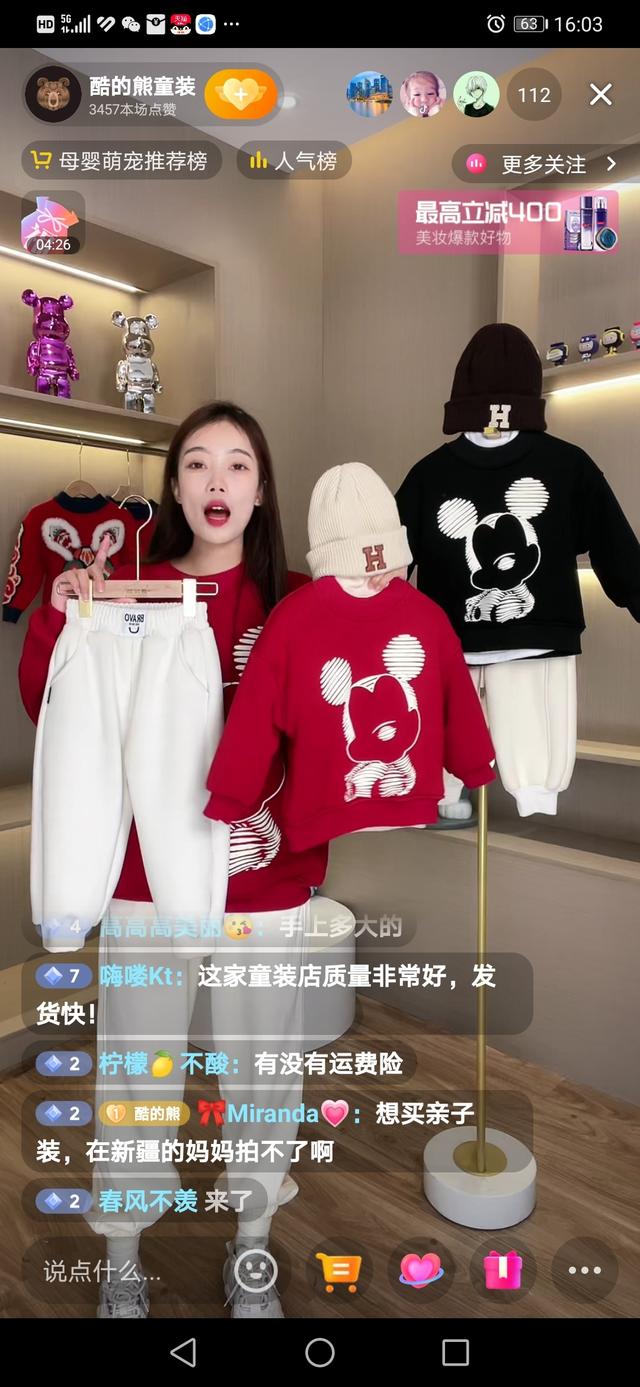Open the red packet countdown 04:26

(53, 223)
